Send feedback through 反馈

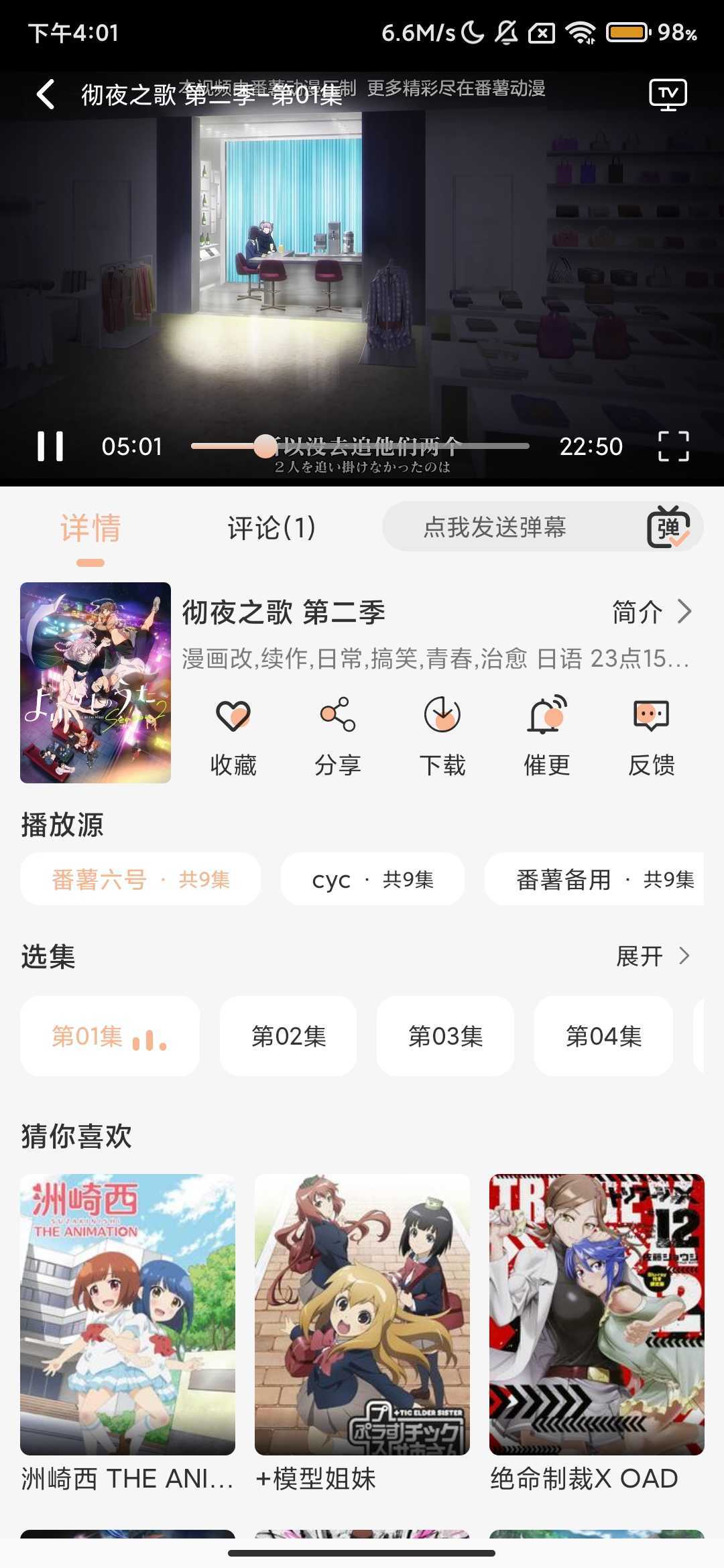652,735
